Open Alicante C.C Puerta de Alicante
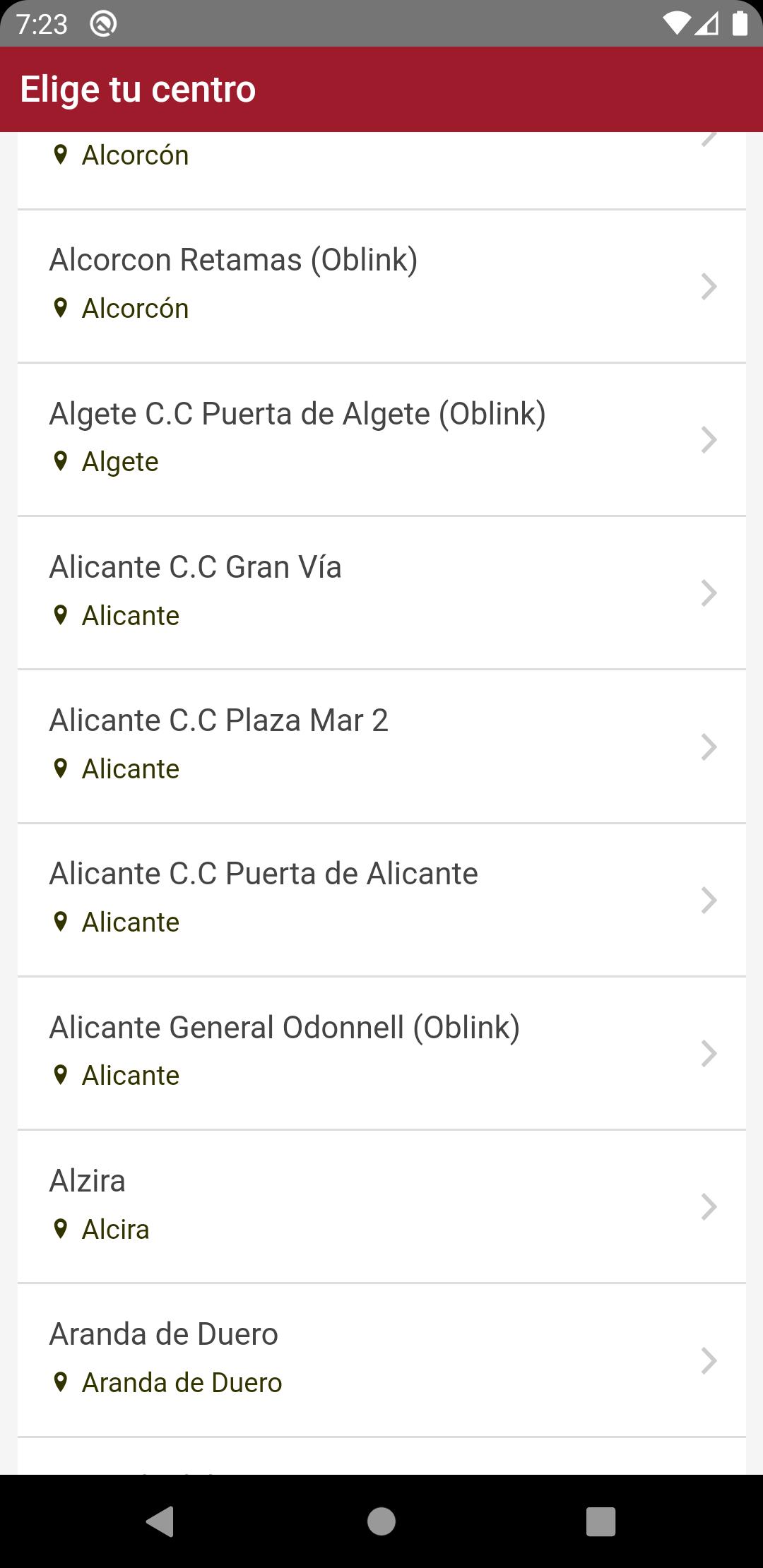 (x=381, y=900)
